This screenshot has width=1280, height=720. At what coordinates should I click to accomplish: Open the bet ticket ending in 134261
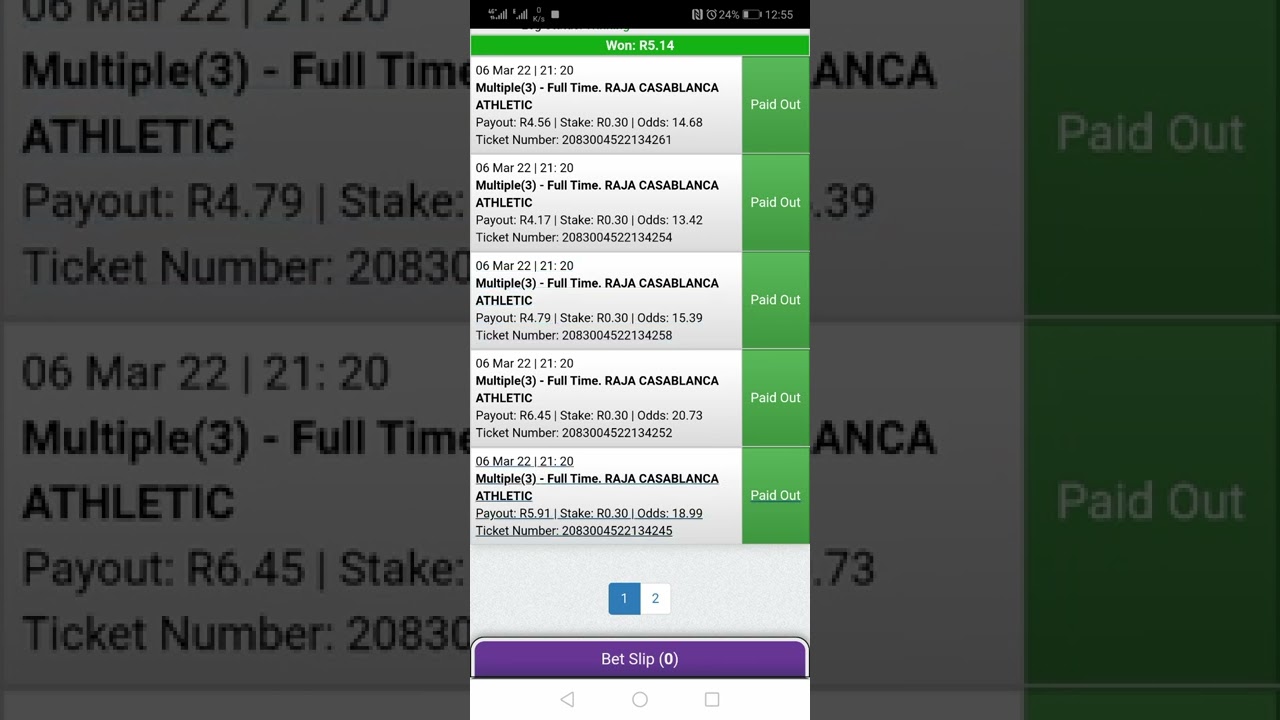[x=606, y=105]
